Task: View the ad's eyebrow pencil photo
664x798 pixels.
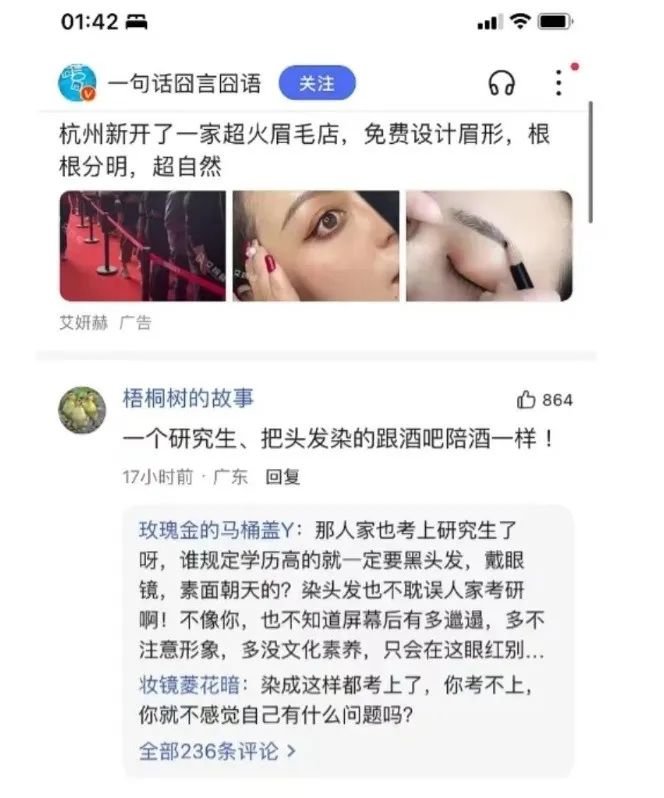Action: pyautogui.click(x=489, y=246)
